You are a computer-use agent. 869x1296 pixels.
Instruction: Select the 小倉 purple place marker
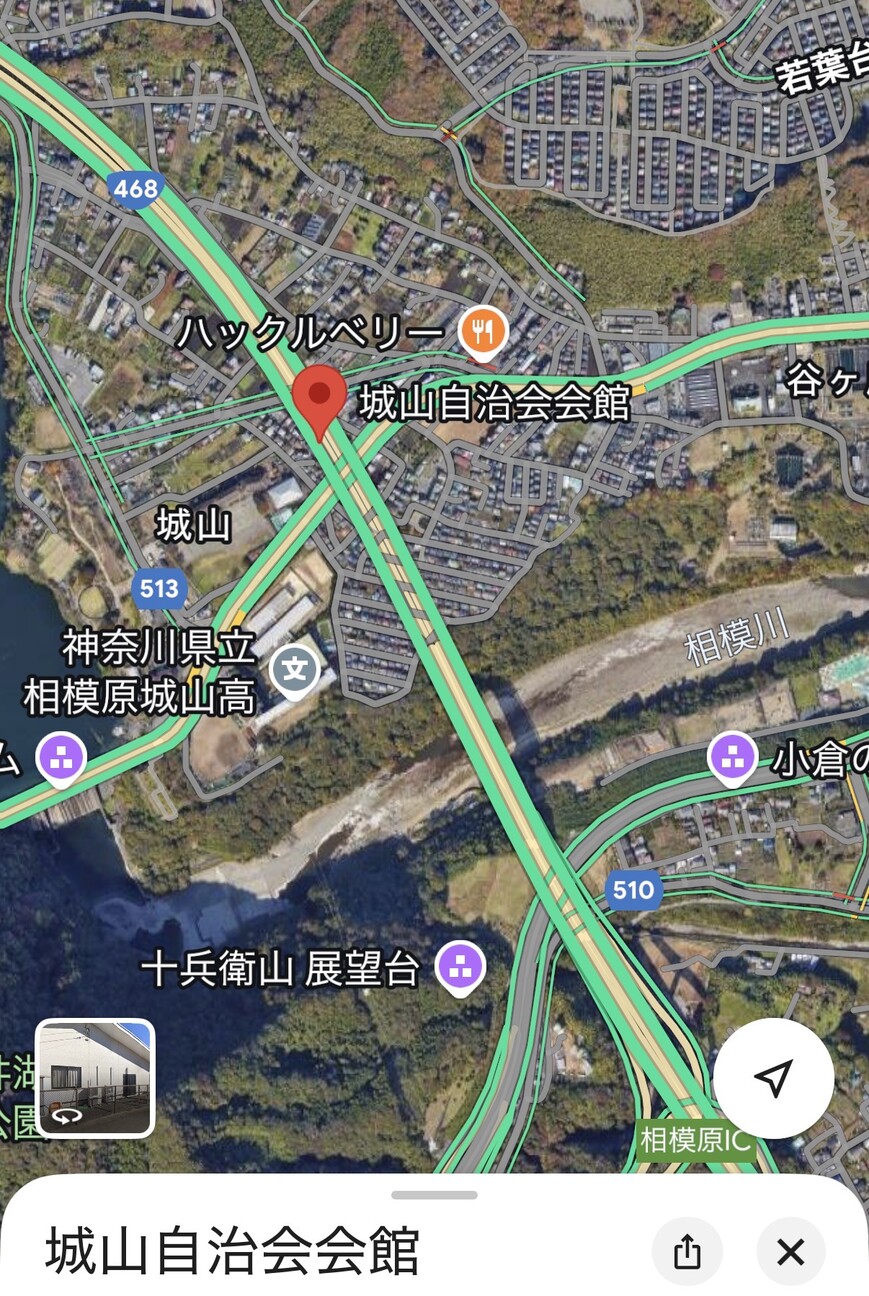pos(732,757)
